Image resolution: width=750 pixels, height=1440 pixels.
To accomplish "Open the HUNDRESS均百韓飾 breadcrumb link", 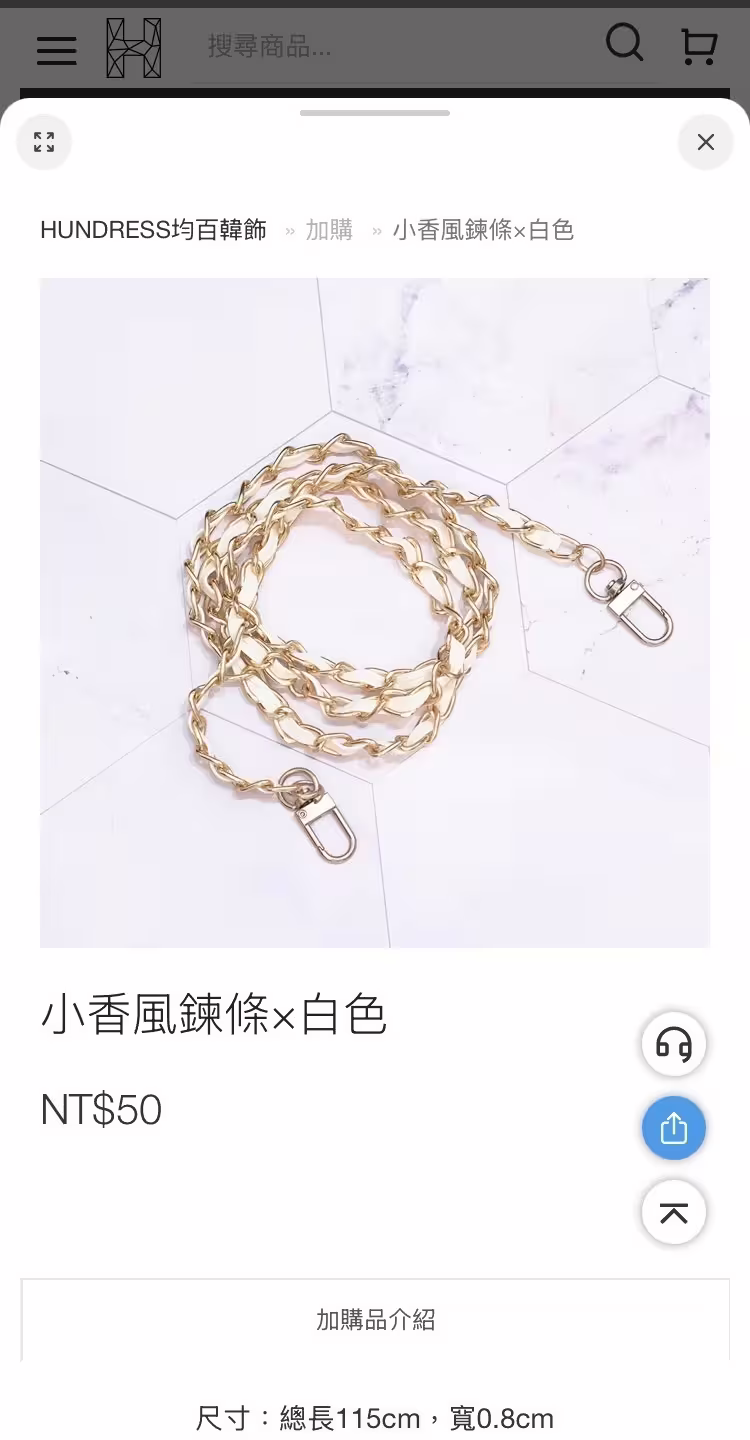I will (153, 230).
